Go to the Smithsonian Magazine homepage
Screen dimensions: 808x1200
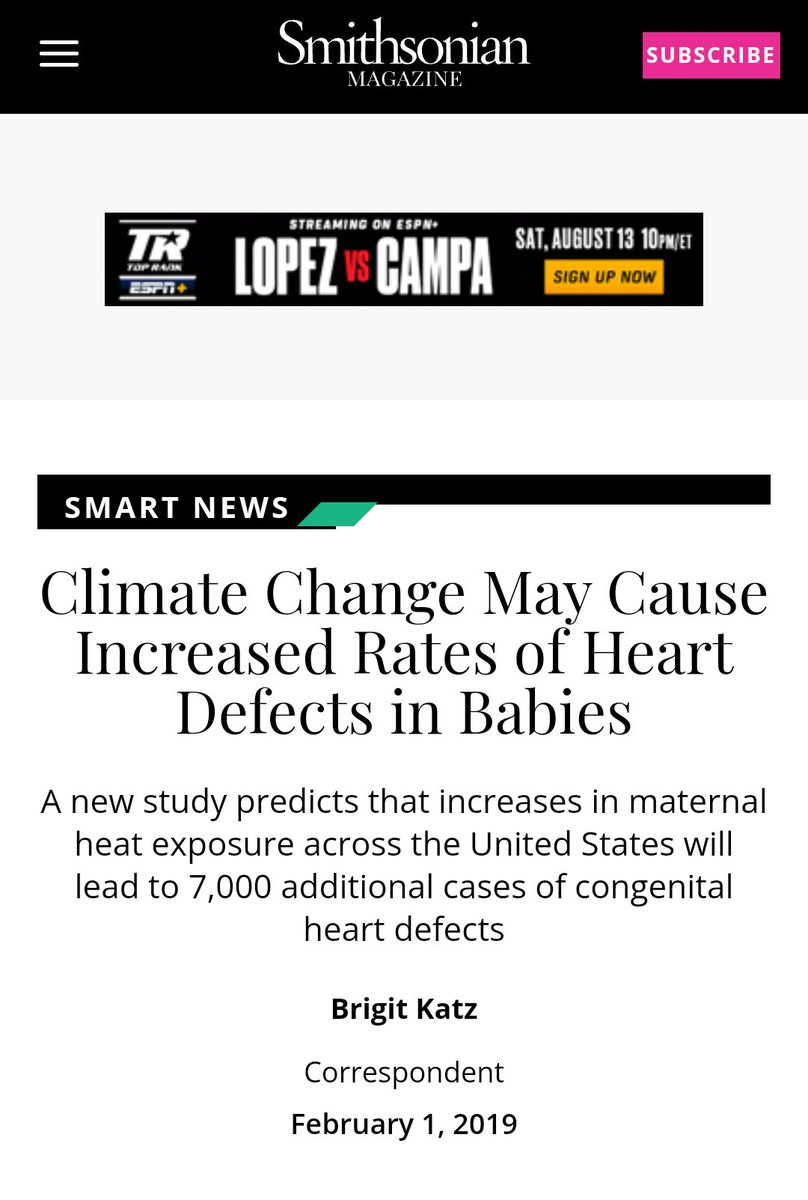(403, 53)
